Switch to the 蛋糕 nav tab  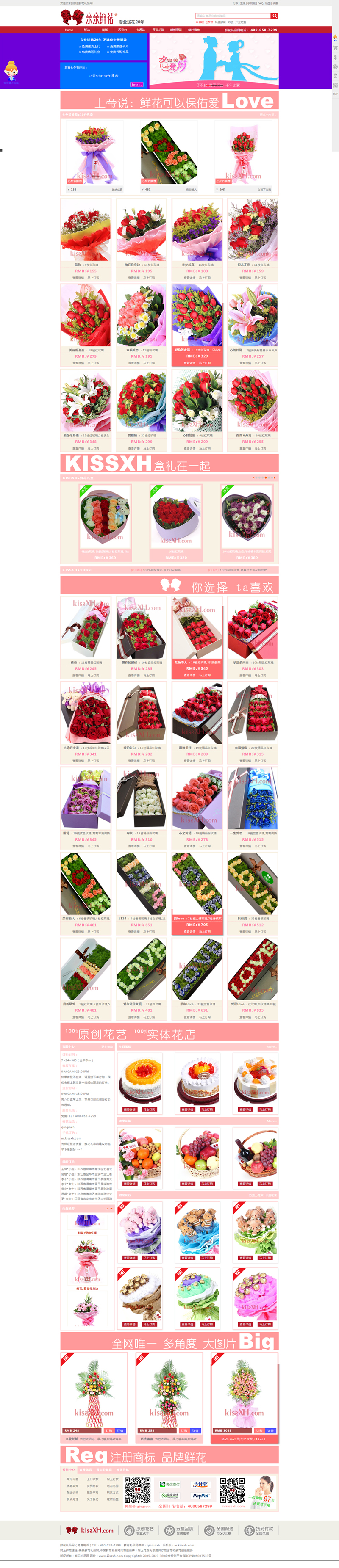[104, 30]
